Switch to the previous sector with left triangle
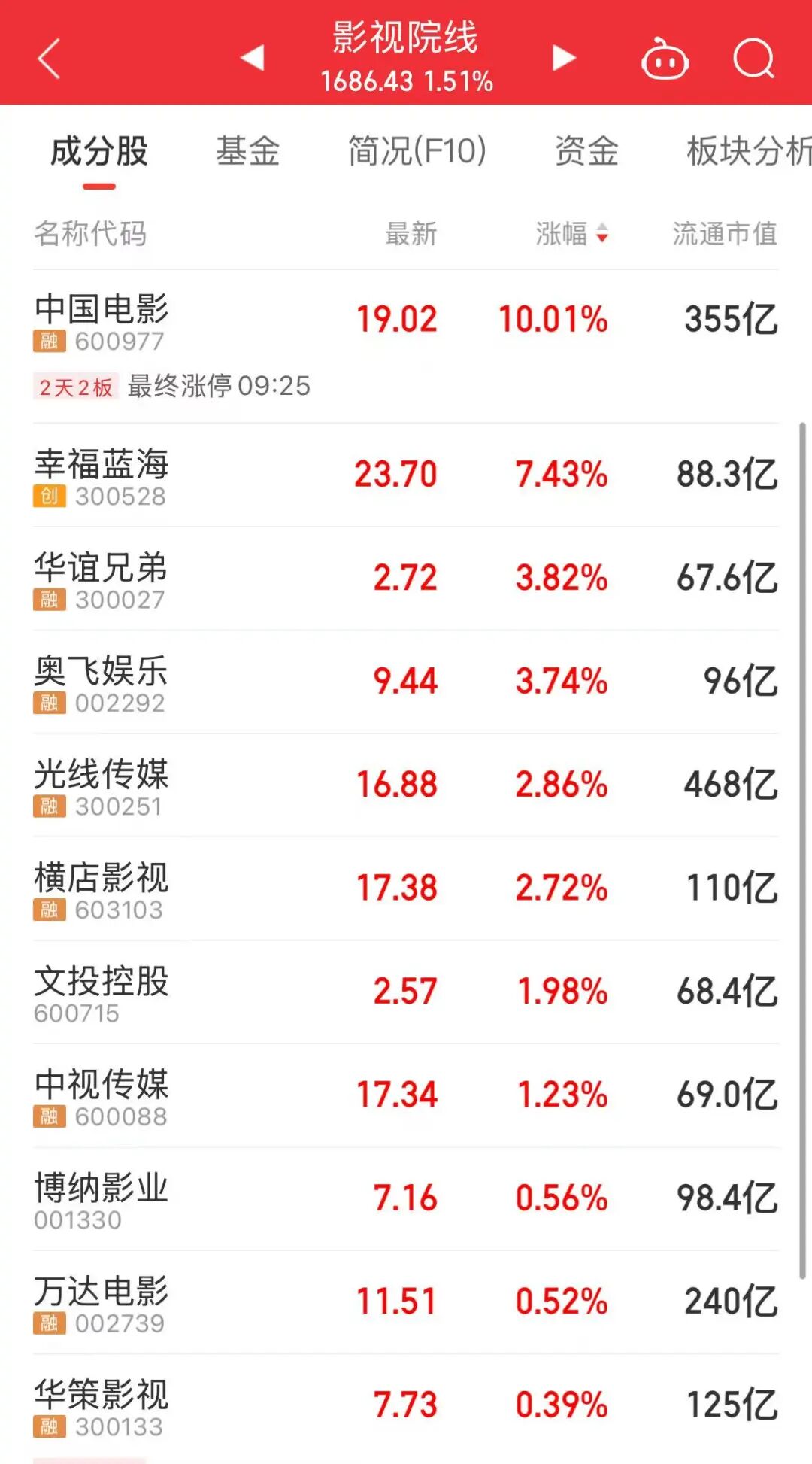Image resolution: width=812 pixels, height=1464 pixels. (x=253, y=57)
